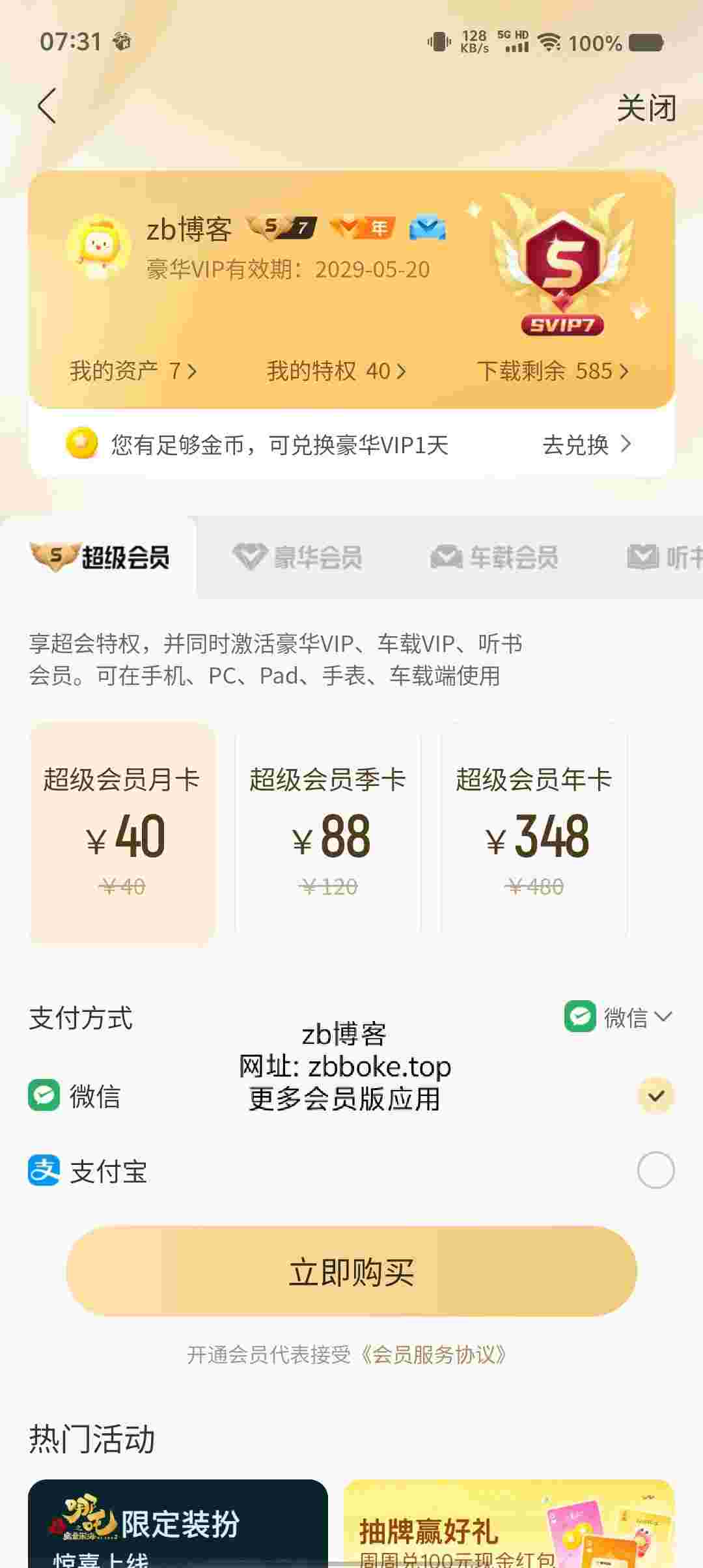Open the 《会员服务协议》 link
Image resolution: width=703 pixels, height=1568 pixels.
tap(433, 1354)
